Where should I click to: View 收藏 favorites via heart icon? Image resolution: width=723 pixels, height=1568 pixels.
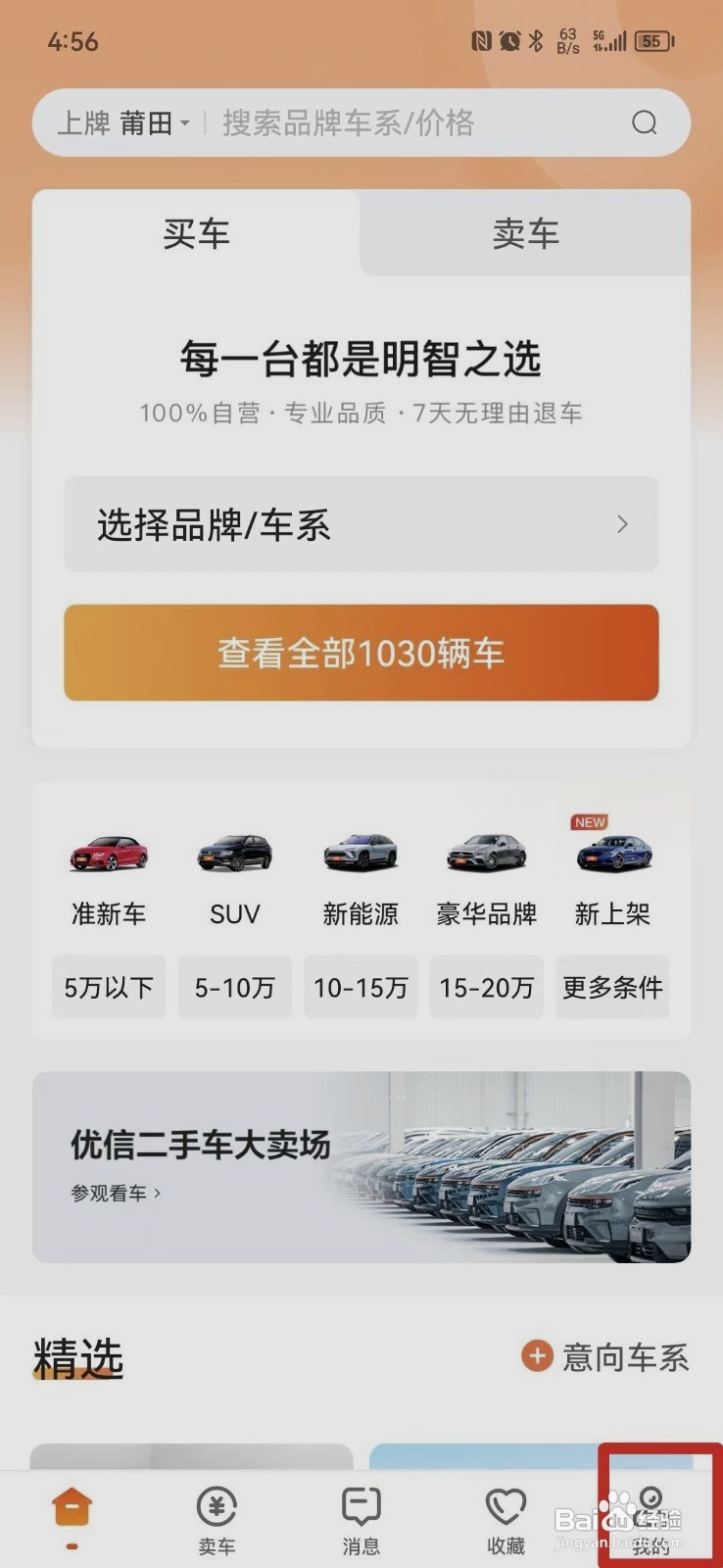(505, 1514)
